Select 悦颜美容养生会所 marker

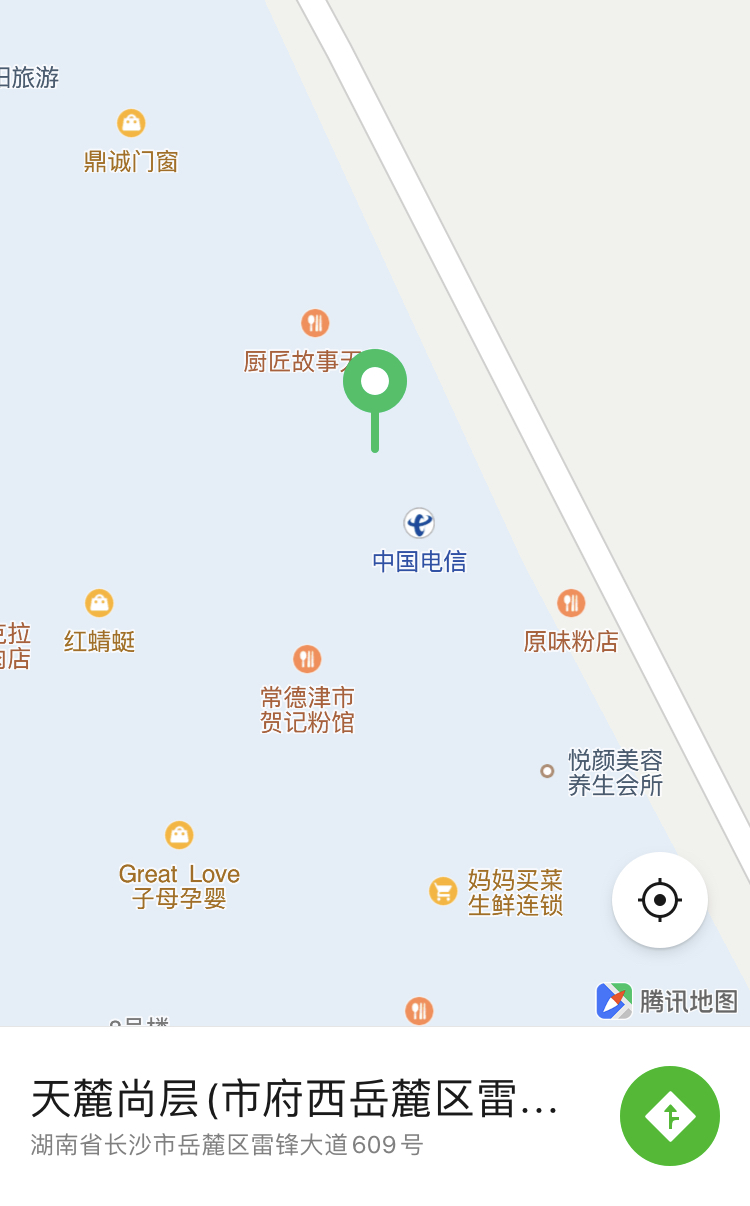point(547,771)
